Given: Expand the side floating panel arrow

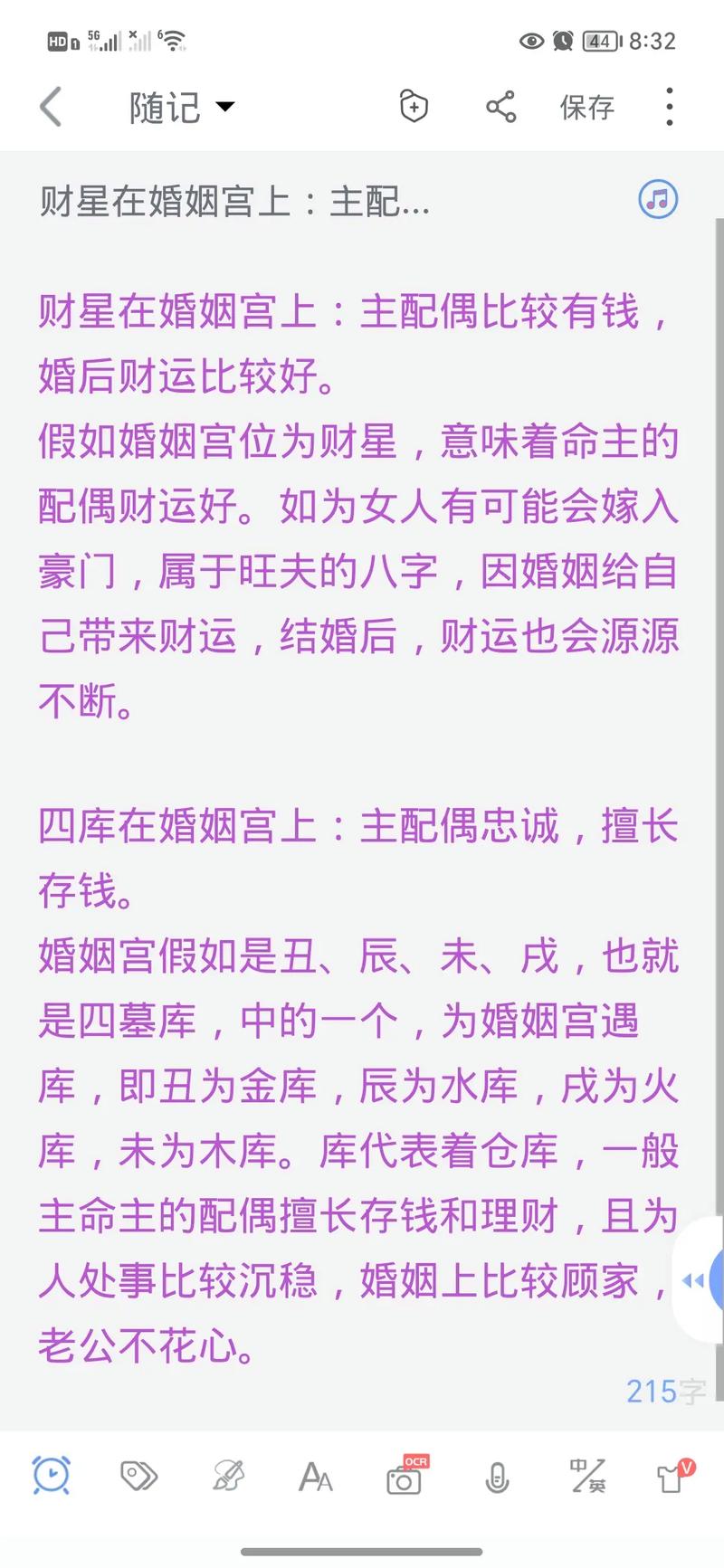Looking at the screenshot, I should [x=697, y=1280].
